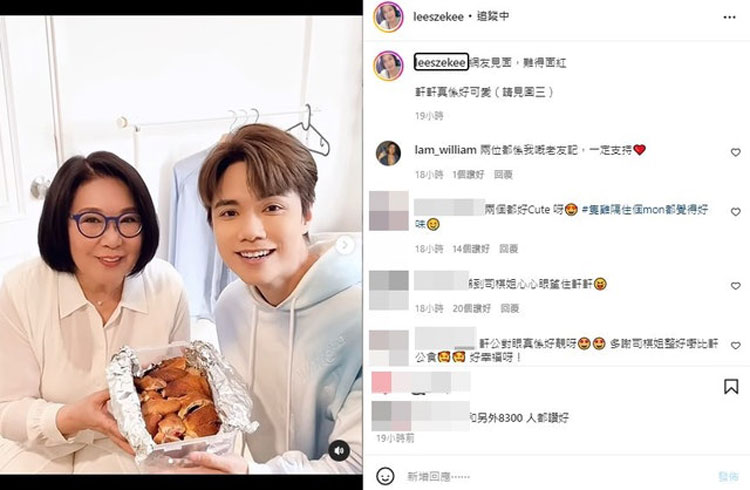750x490 pixels.
Task: Open leeszekee's profile from the caption username
Action: [440, 62]
